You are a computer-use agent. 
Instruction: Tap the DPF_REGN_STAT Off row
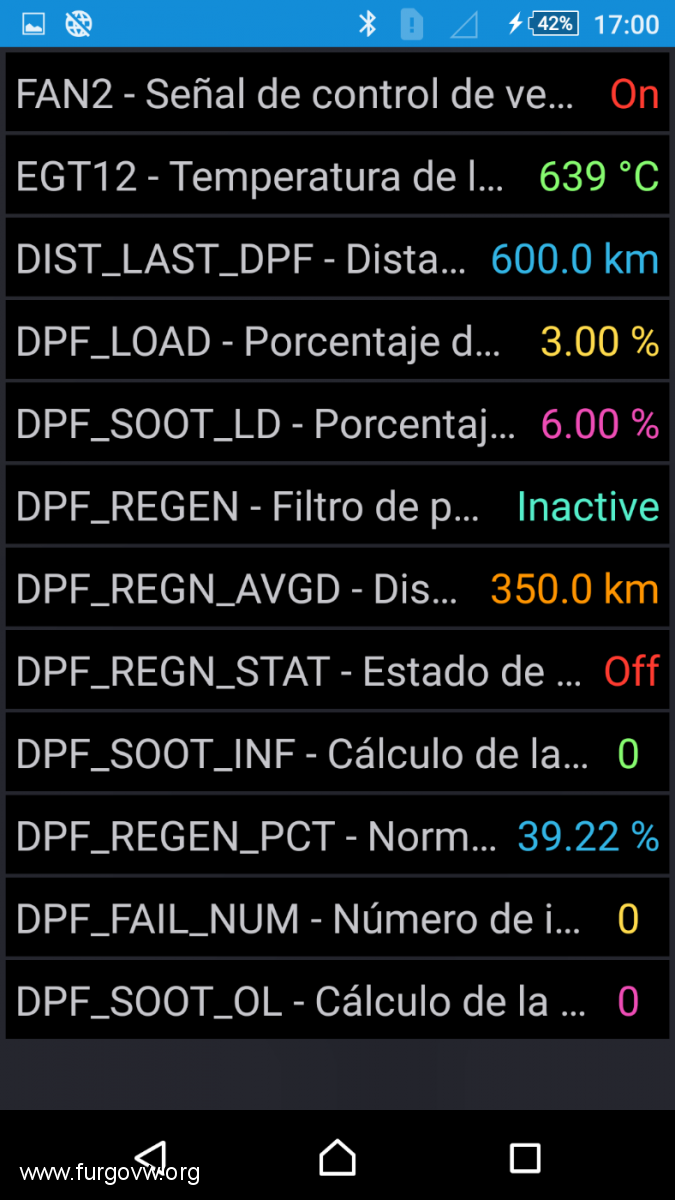point(337,672)
